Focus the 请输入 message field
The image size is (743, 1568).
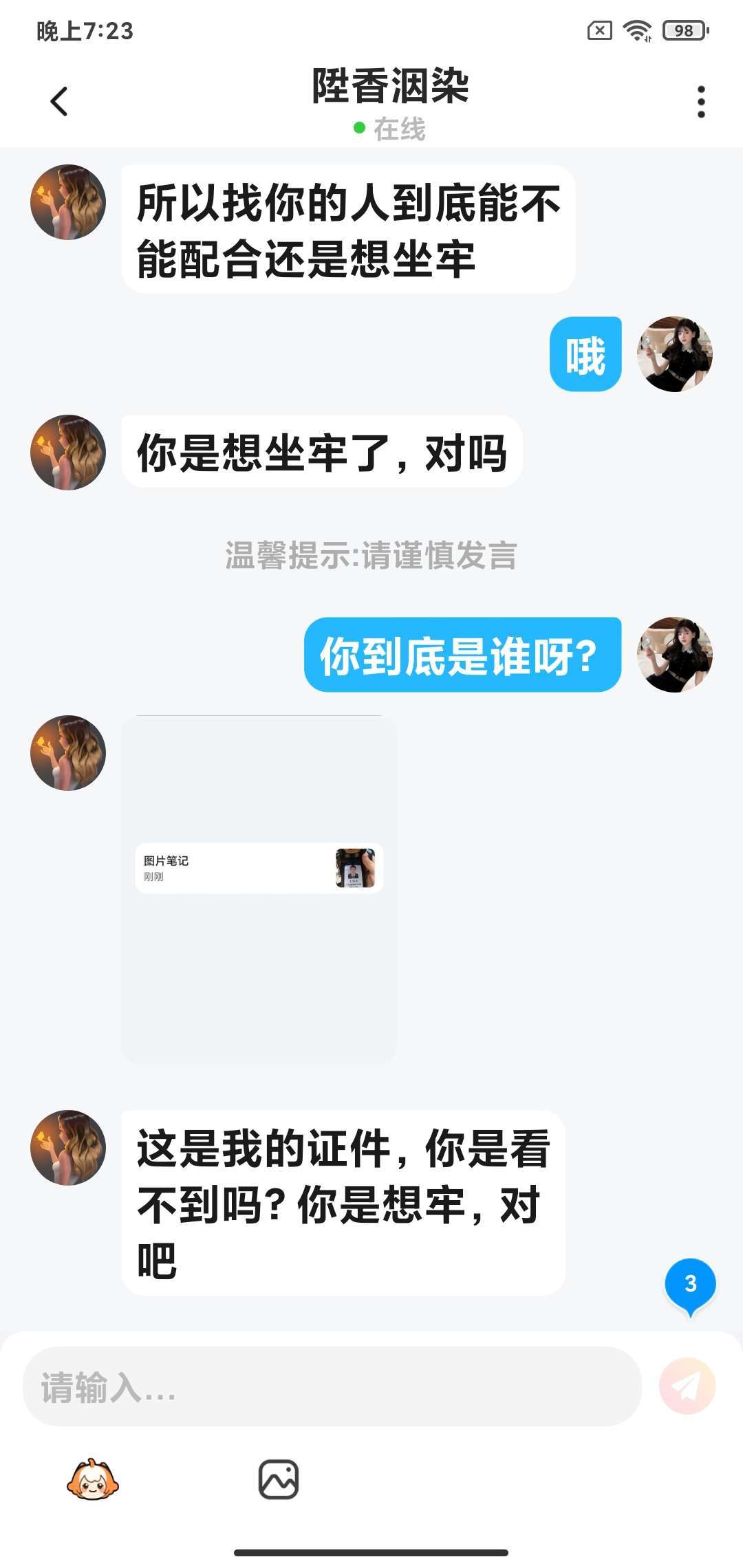point(332,1386)
